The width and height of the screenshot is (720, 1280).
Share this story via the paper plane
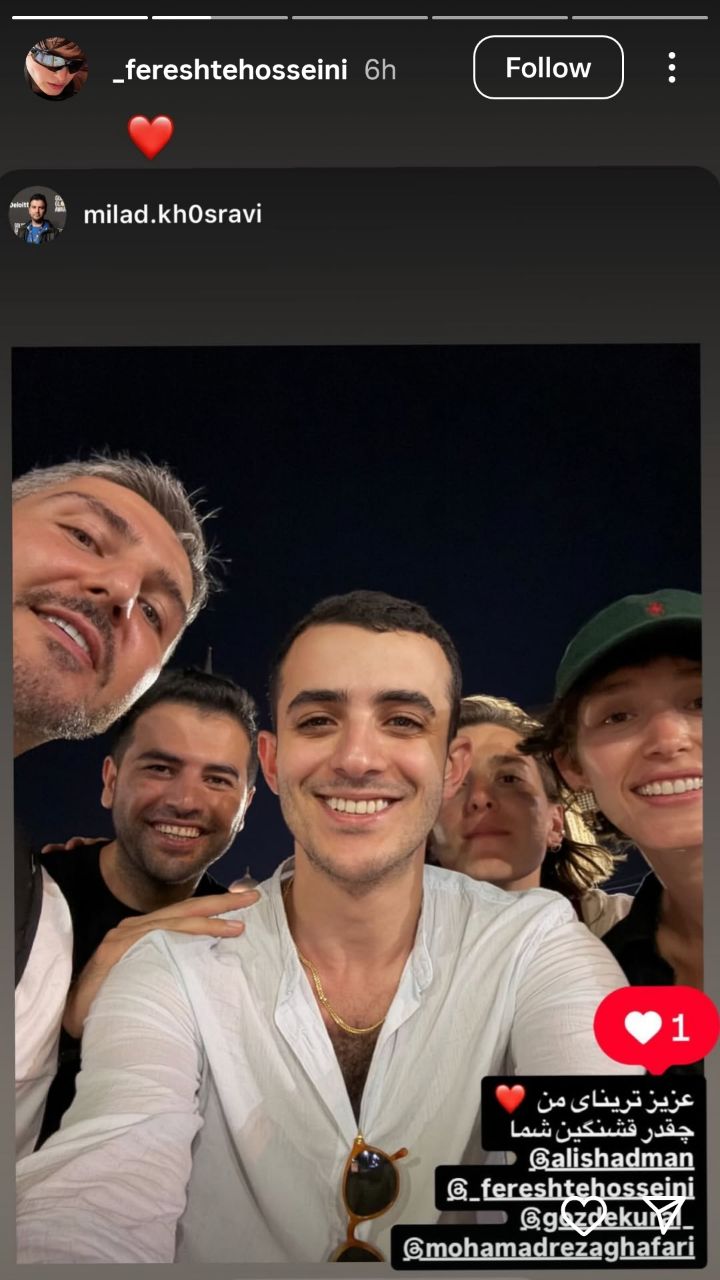click(663, 1215)
